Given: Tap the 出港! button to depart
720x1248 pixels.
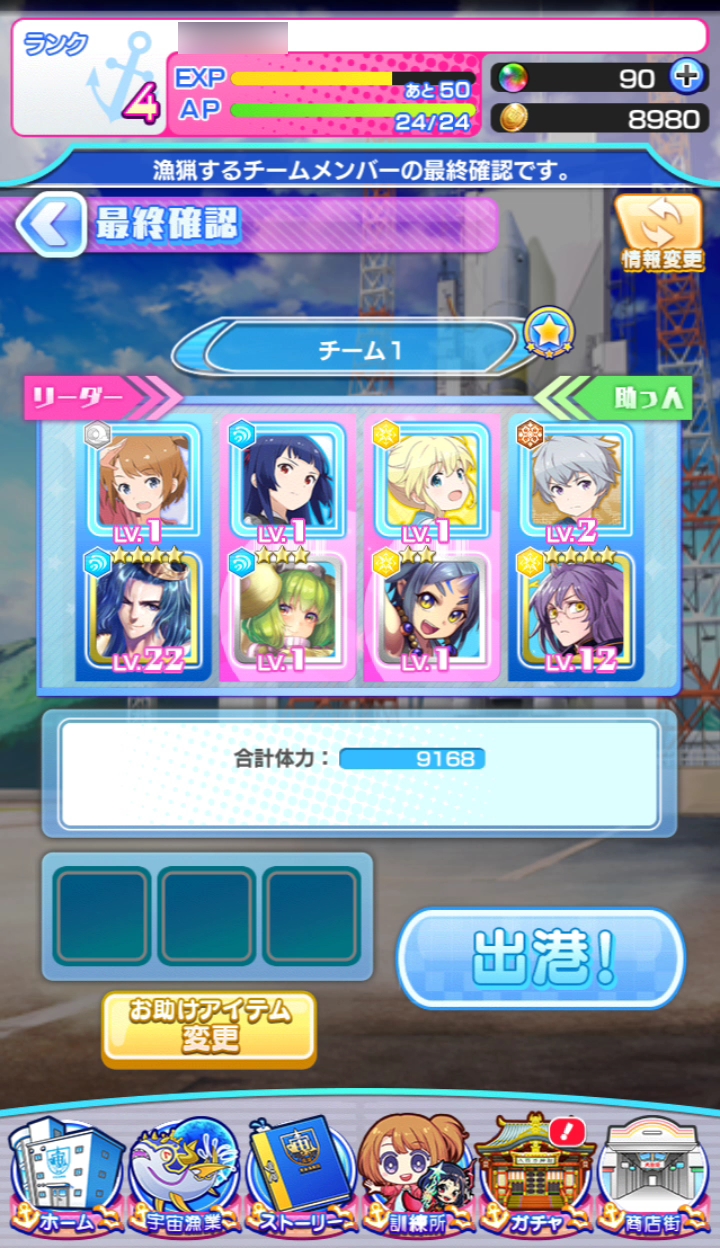Looking at the screenshot, I should pyautogui.click(x=541, y=959).
